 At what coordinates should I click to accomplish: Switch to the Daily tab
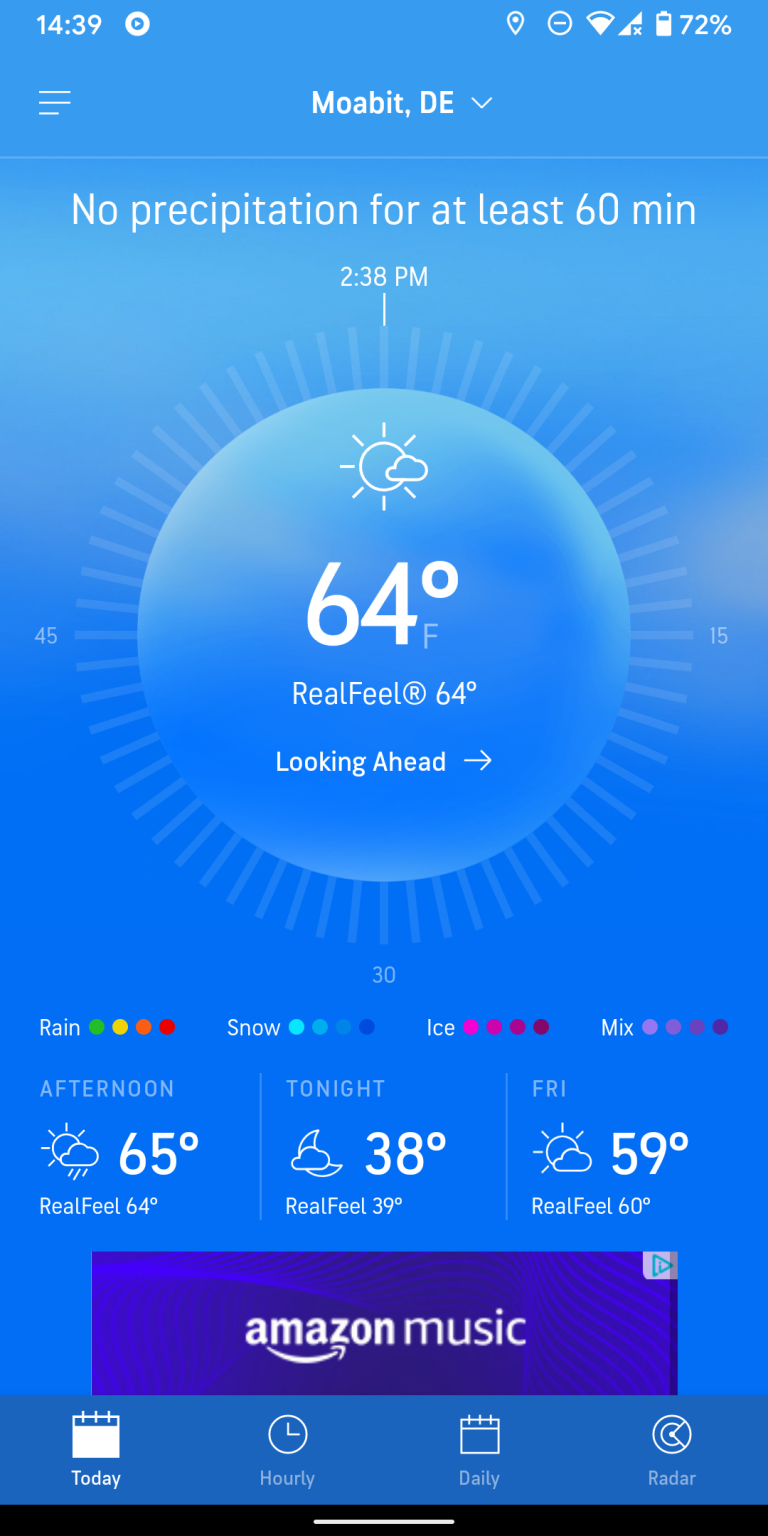(479, 1450)
